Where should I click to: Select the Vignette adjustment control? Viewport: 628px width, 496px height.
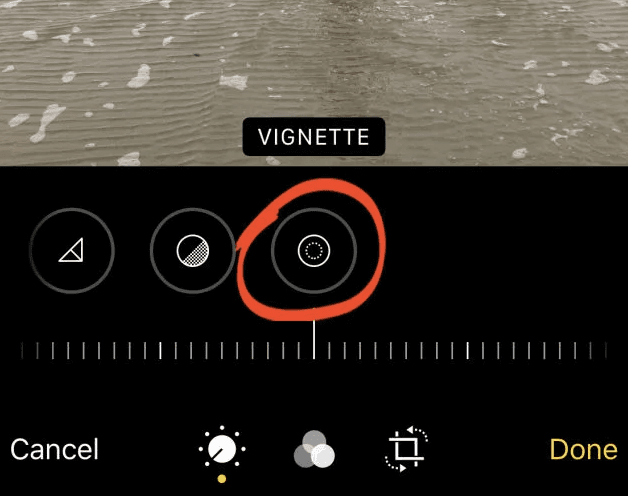point(314,251)
